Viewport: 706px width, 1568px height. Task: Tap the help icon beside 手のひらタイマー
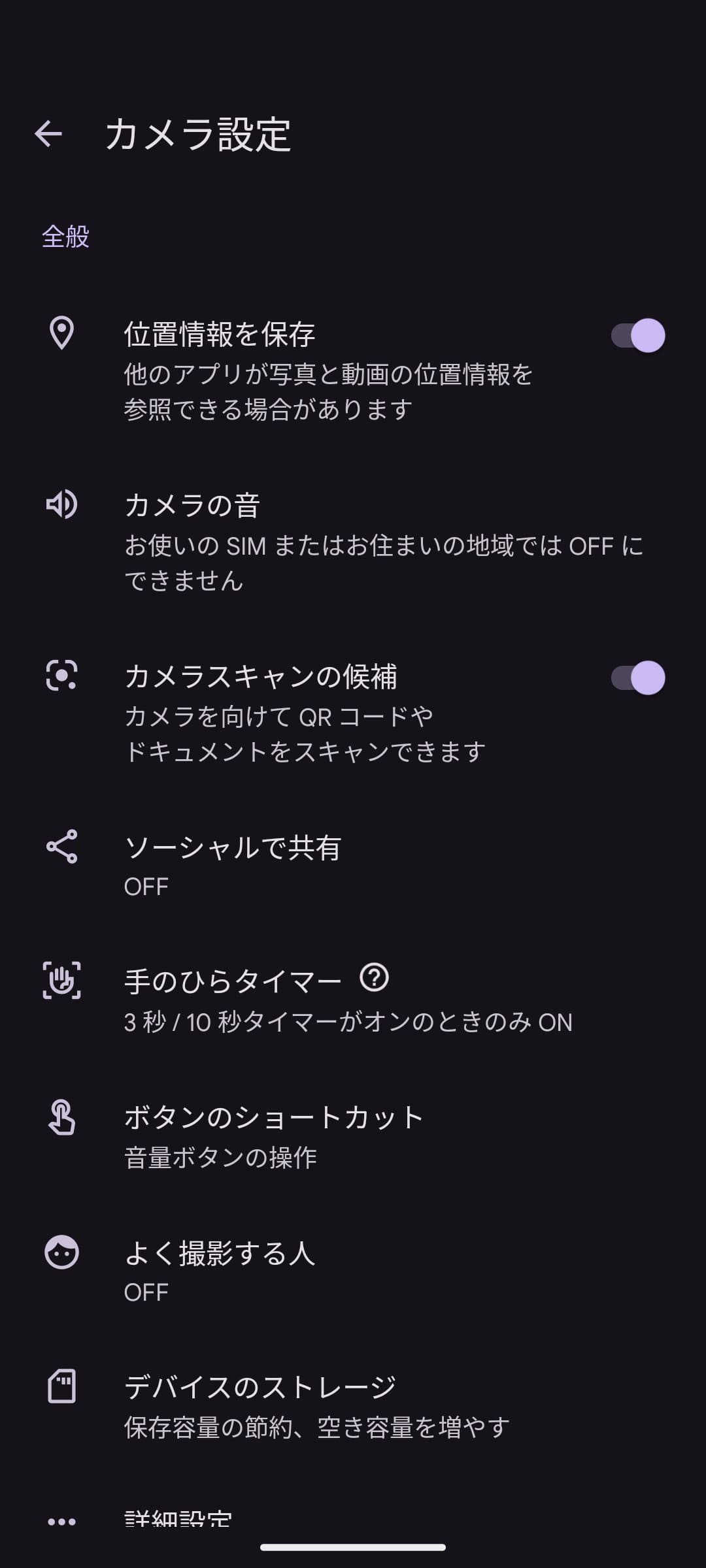point(375,978)
